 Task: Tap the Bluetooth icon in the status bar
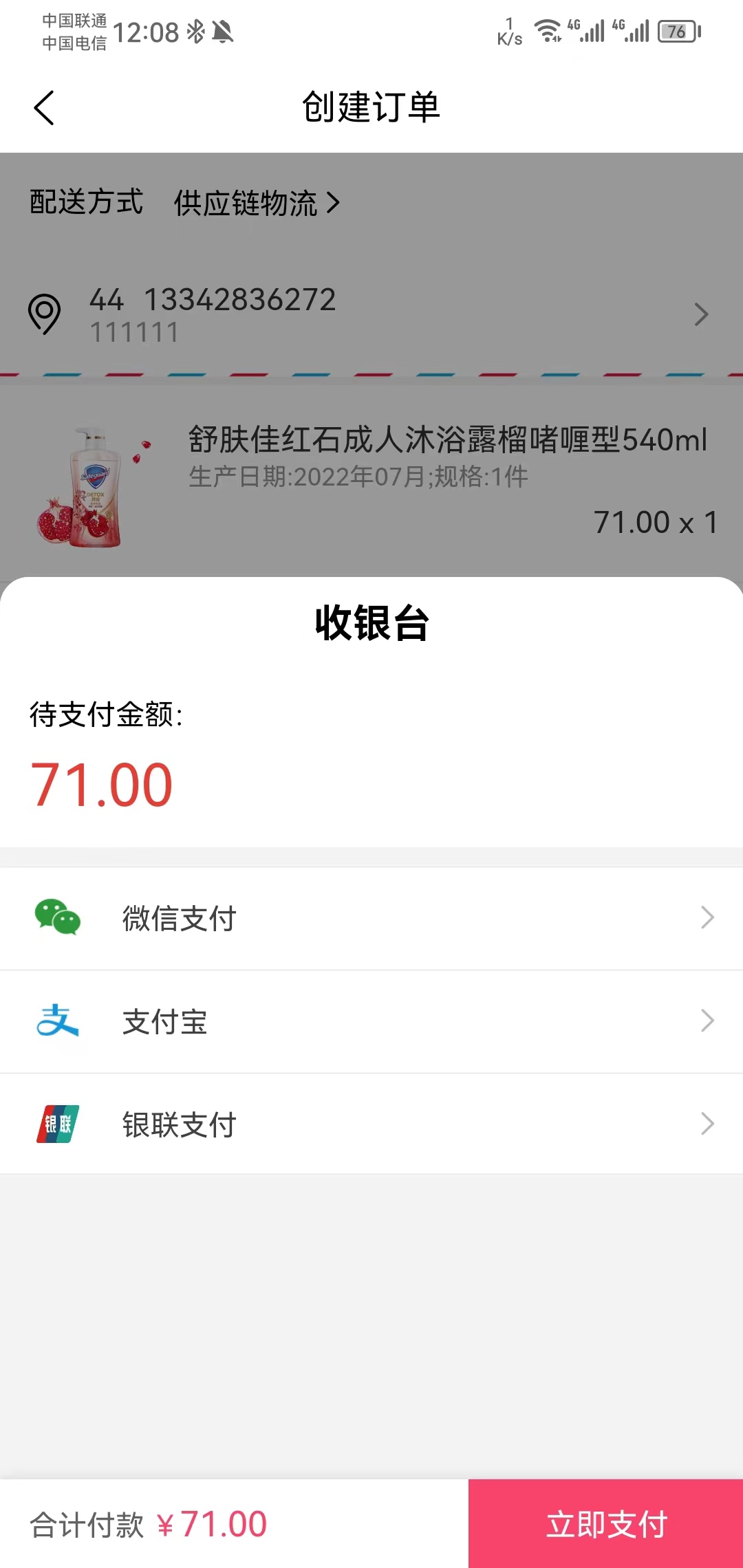195,31
